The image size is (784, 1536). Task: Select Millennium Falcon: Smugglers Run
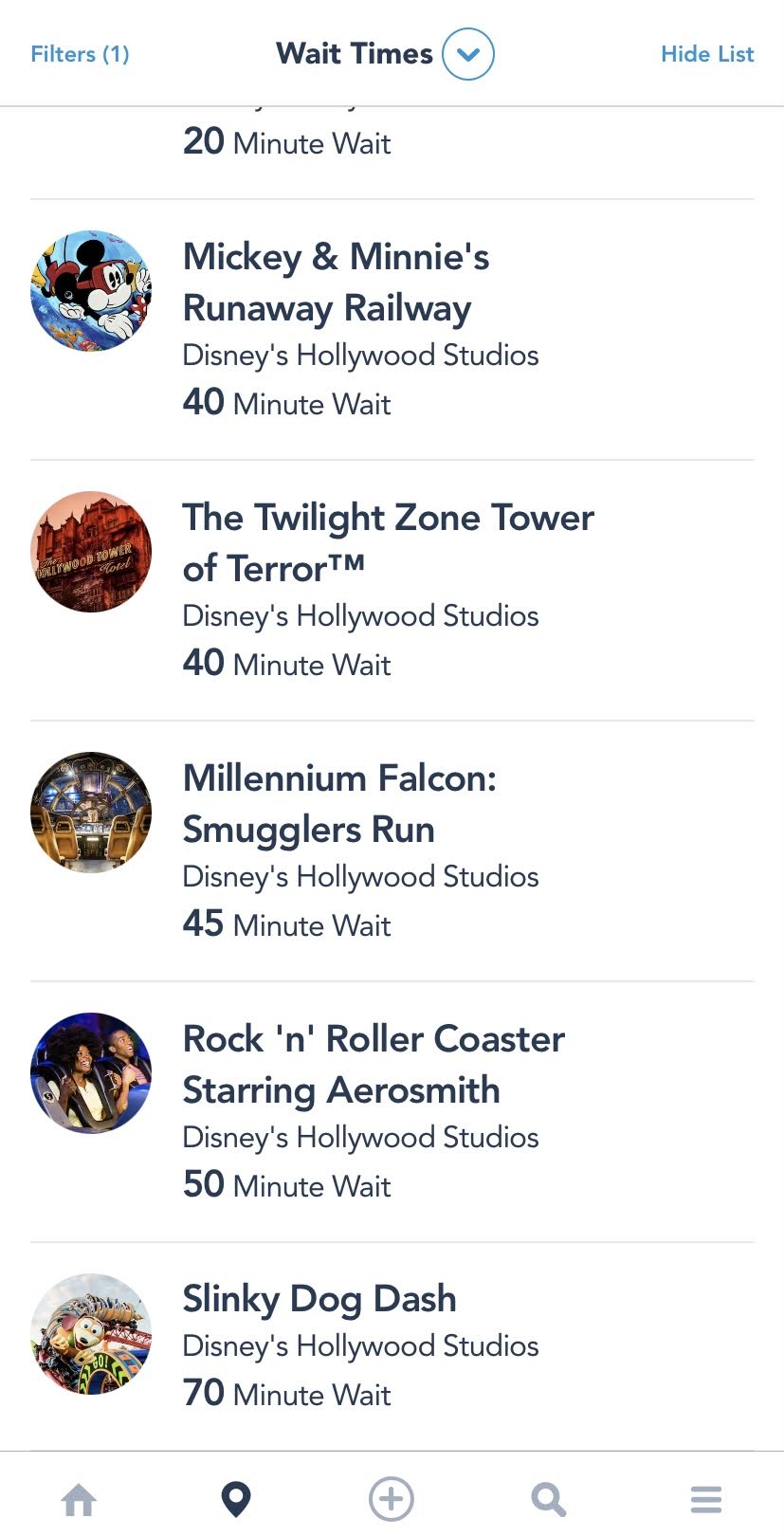point(339,804)
